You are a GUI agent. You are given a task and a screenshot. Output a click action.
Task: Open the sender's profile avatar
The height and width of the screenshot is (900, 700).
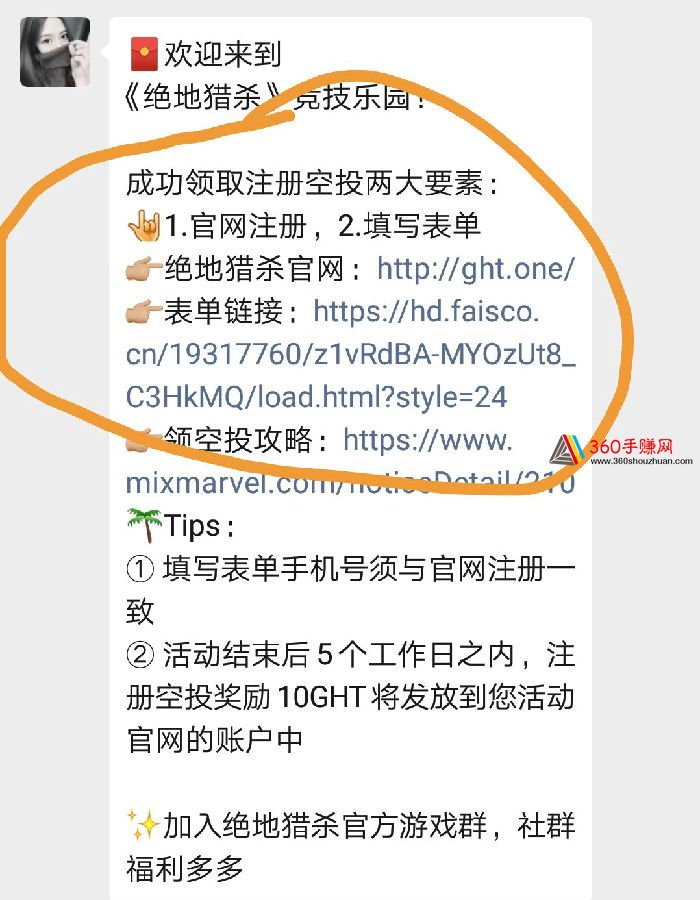(54, 52)
